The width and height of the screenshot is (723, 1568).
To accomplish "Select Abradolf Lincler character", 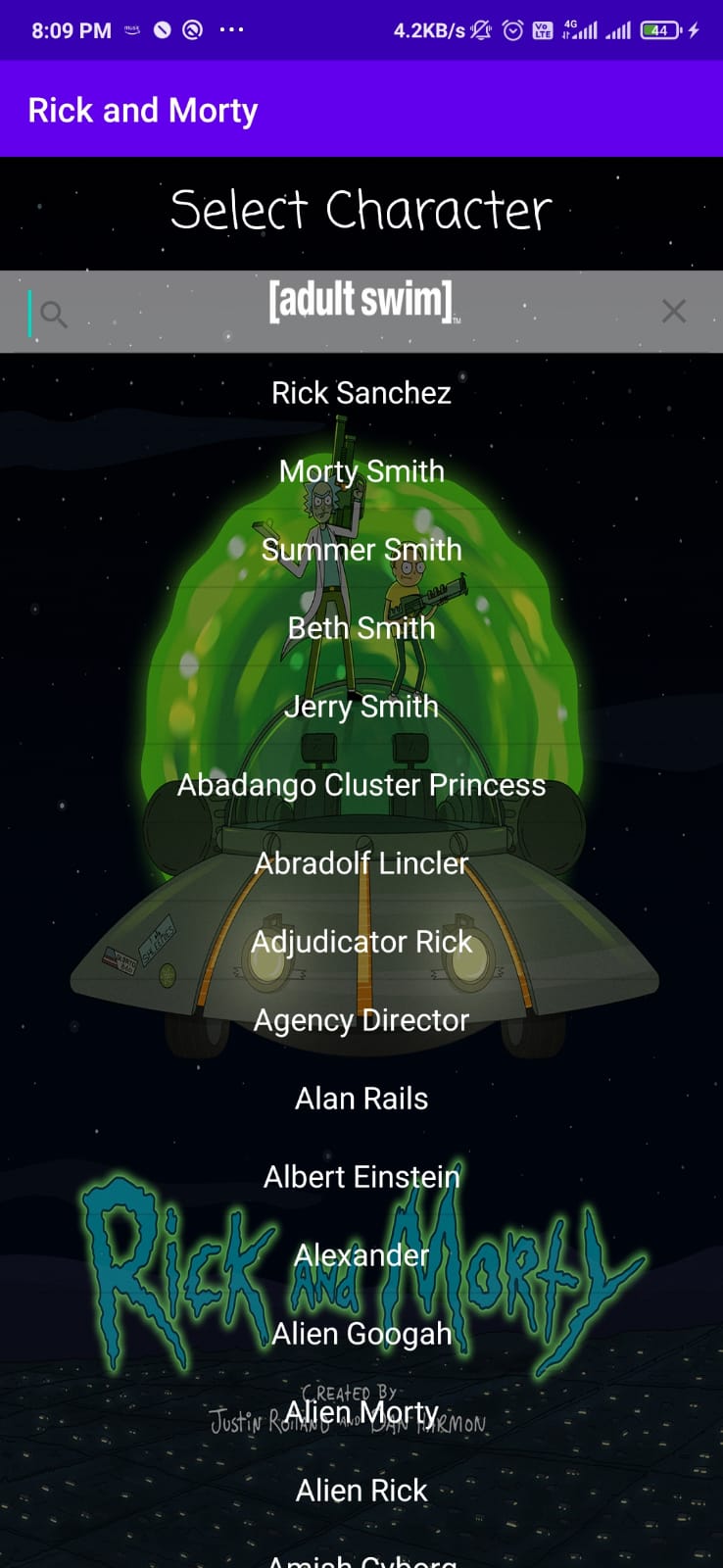I will pyautogui.click(x=361, y=862).
